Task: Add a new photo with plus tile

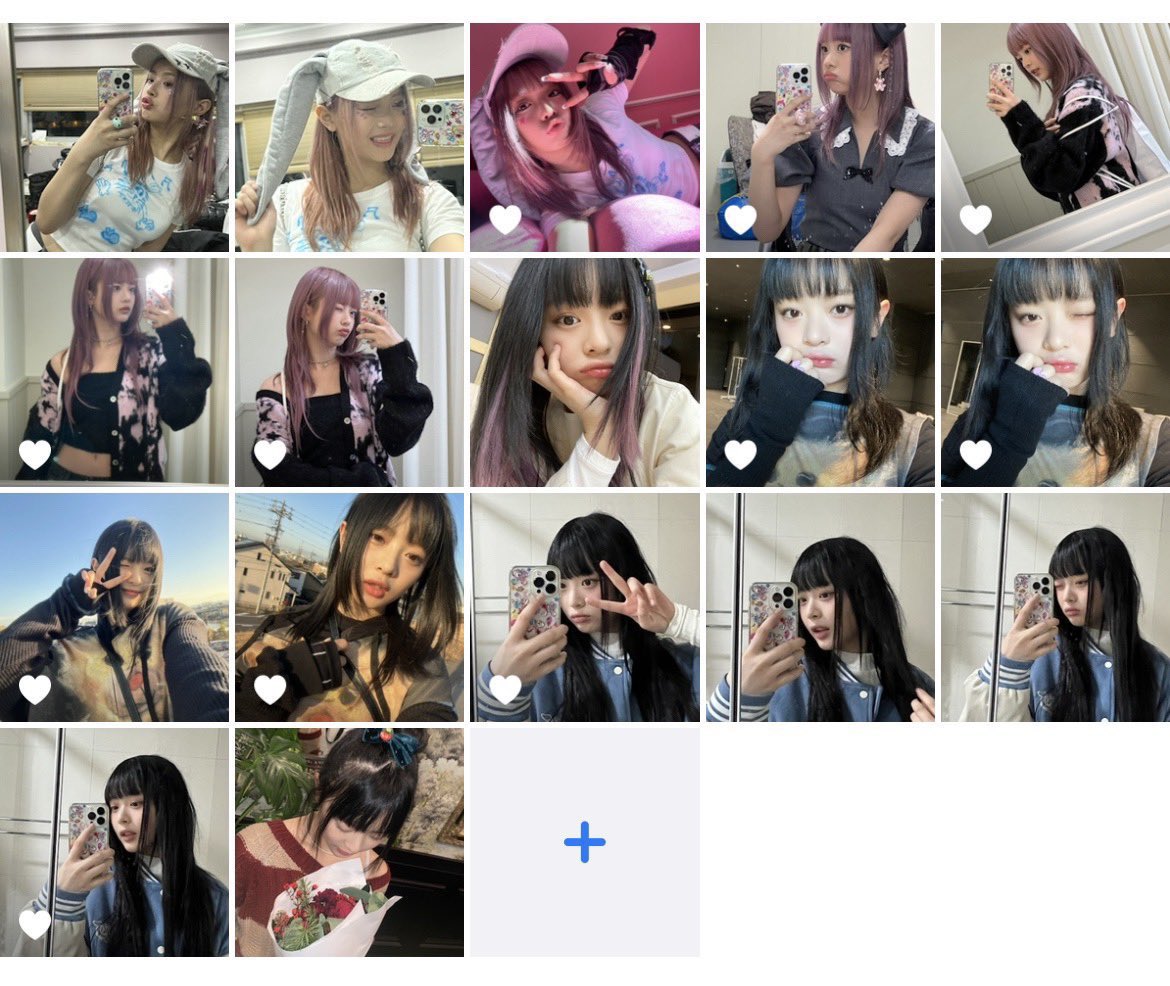Action: click(x=584, y=842)
